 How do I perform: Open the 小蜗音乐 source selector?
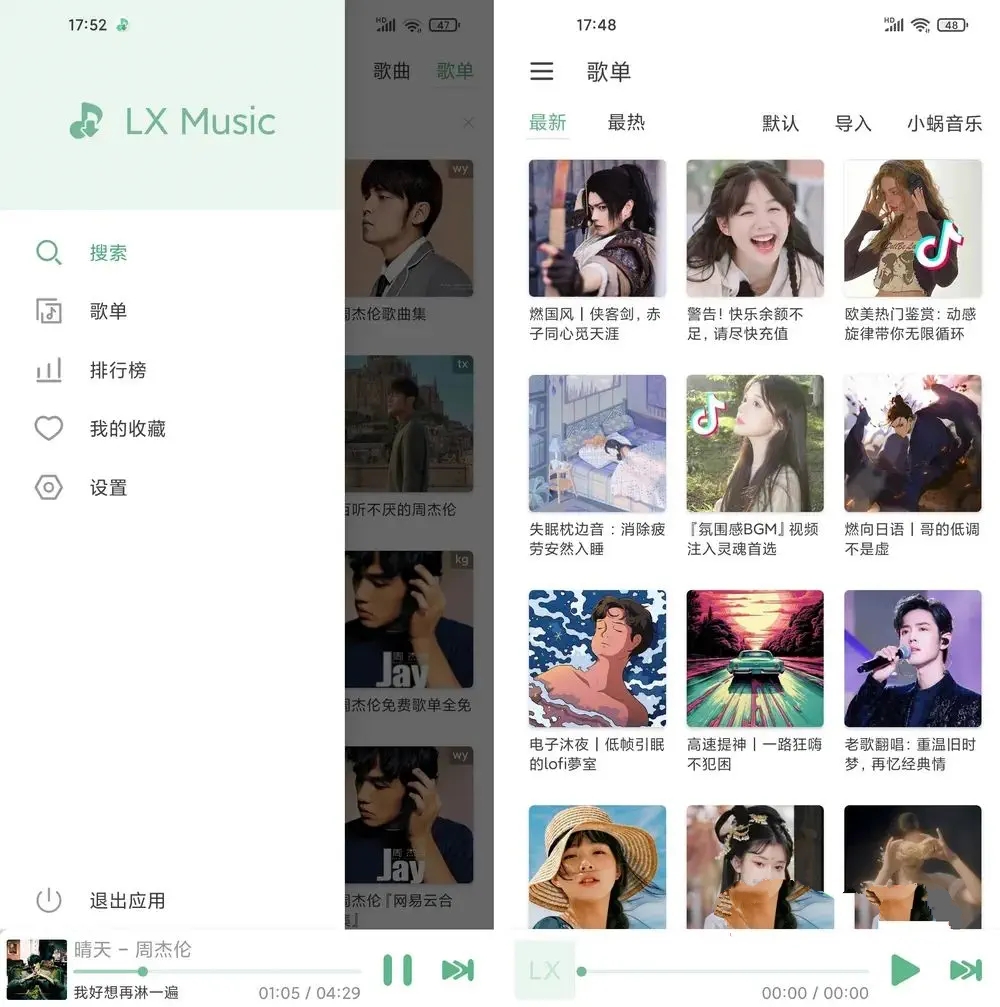point(944,124)
